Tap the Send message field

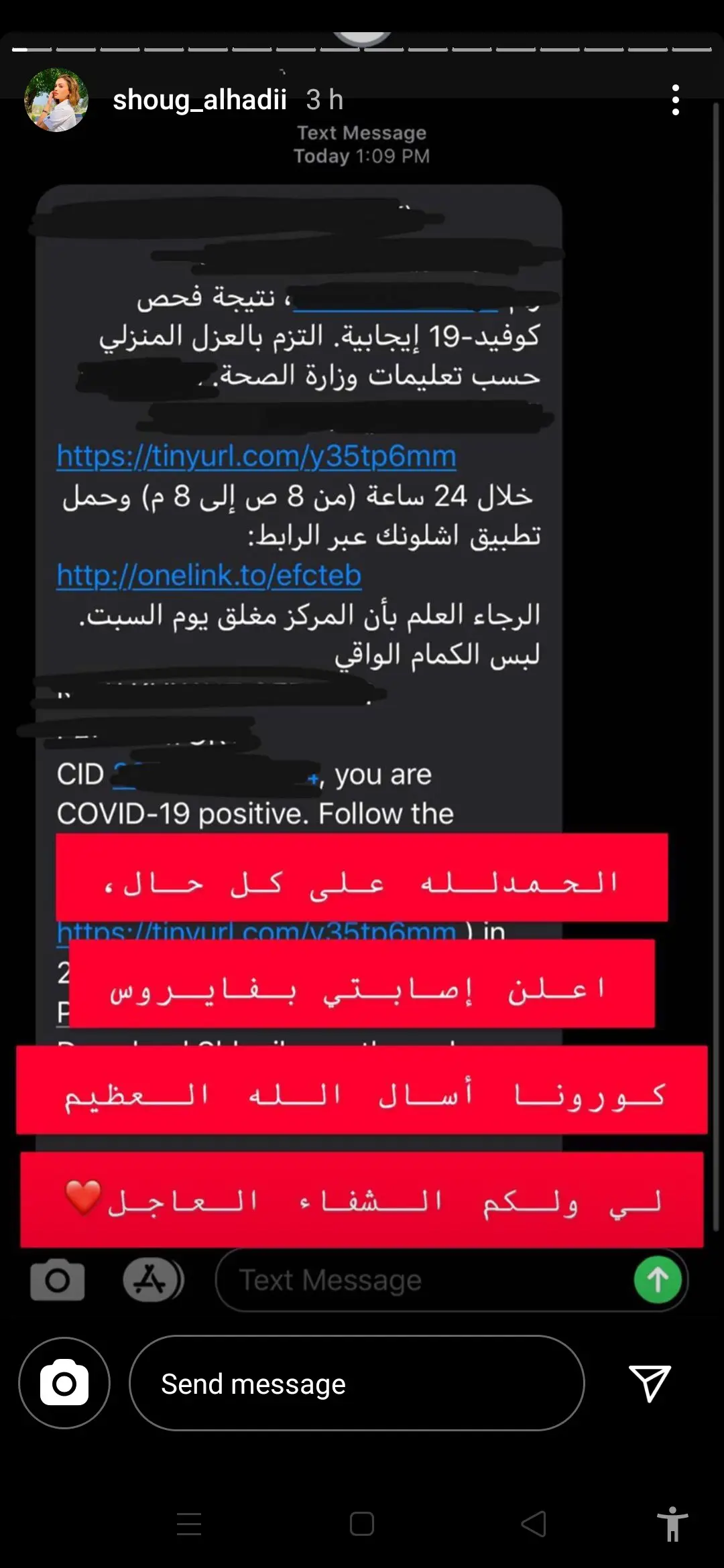pos(356,1383)
